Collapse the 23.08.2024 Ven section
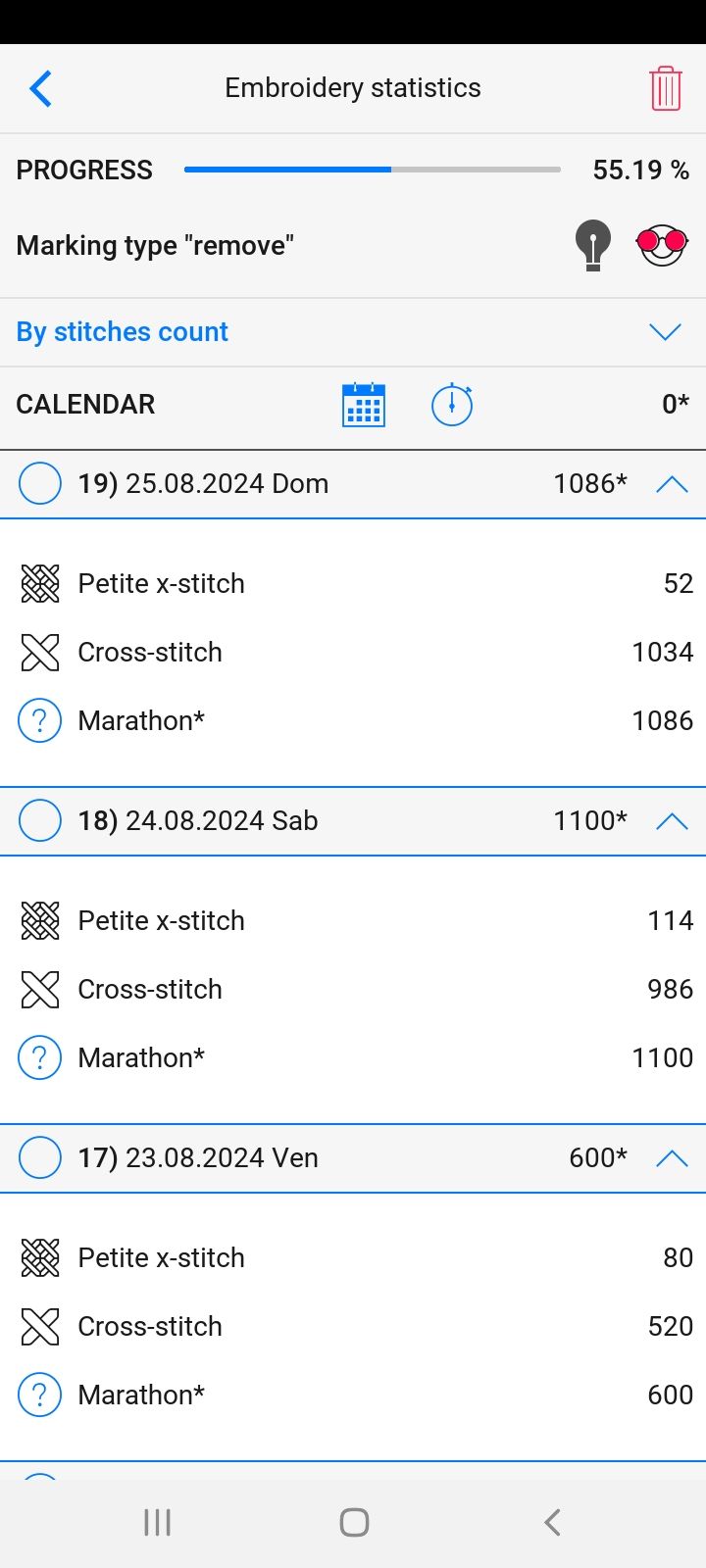Screen dimensions: 706x1568 point(672,1158)
